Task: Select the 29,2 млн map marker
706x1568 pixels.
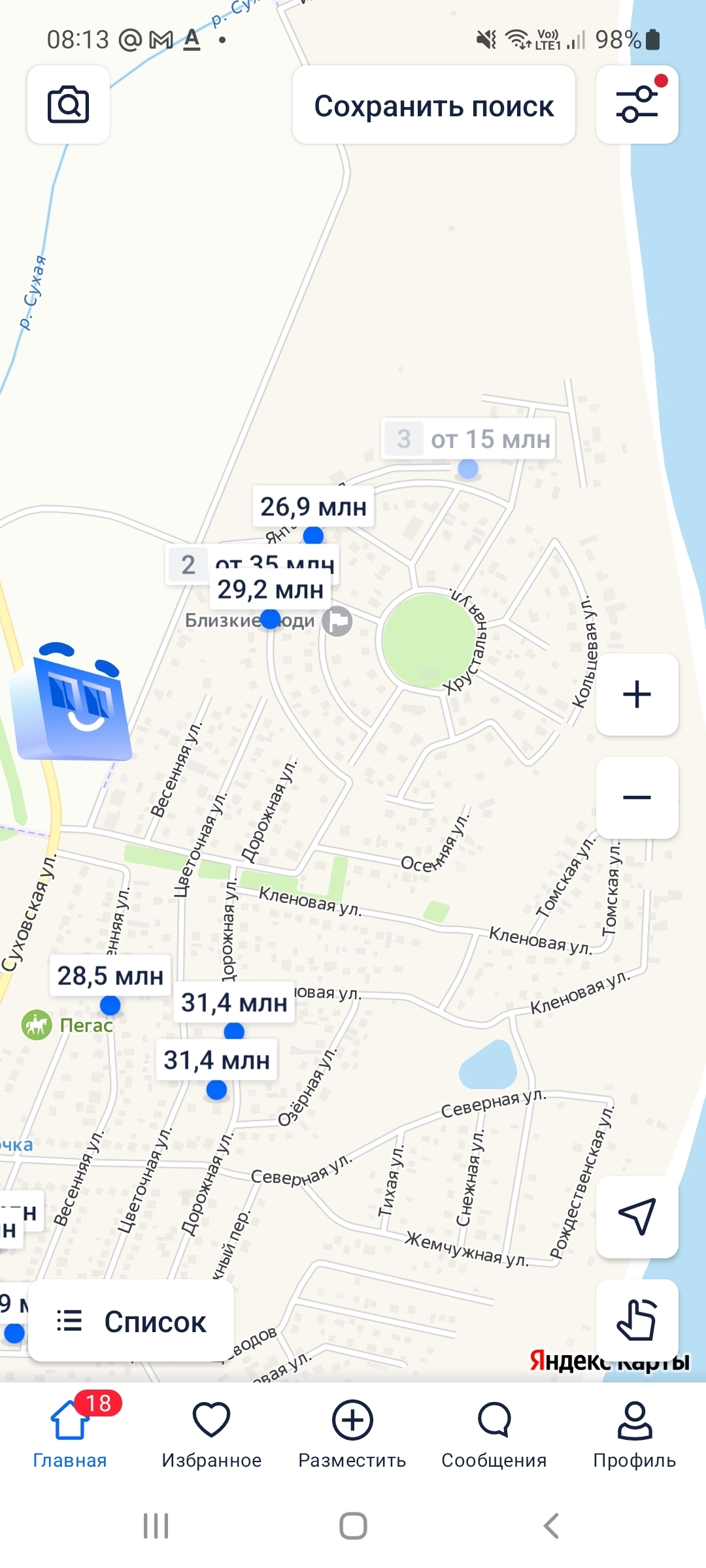Action: tap(270, 590)
